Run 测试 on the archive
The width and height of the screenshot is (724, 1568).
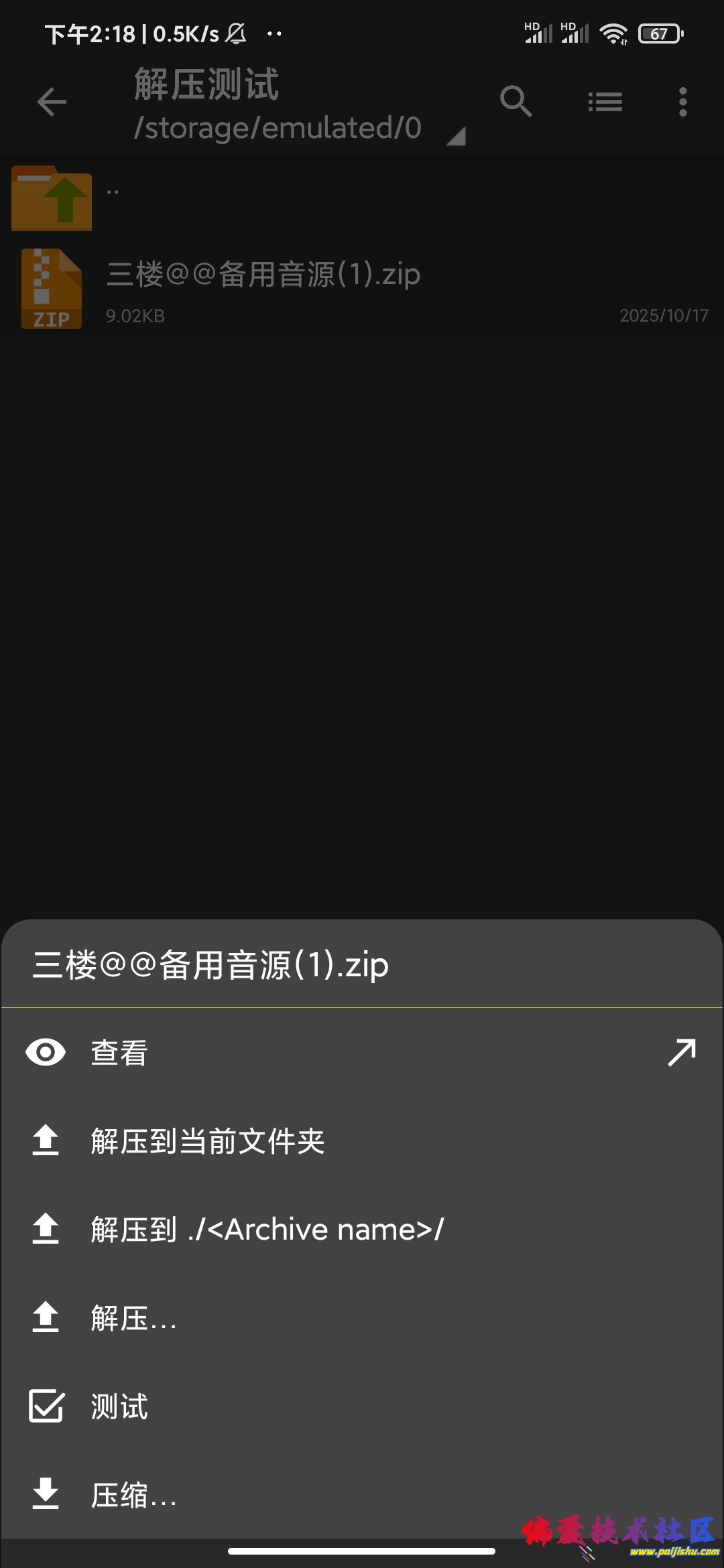[x=119, y=1406]
